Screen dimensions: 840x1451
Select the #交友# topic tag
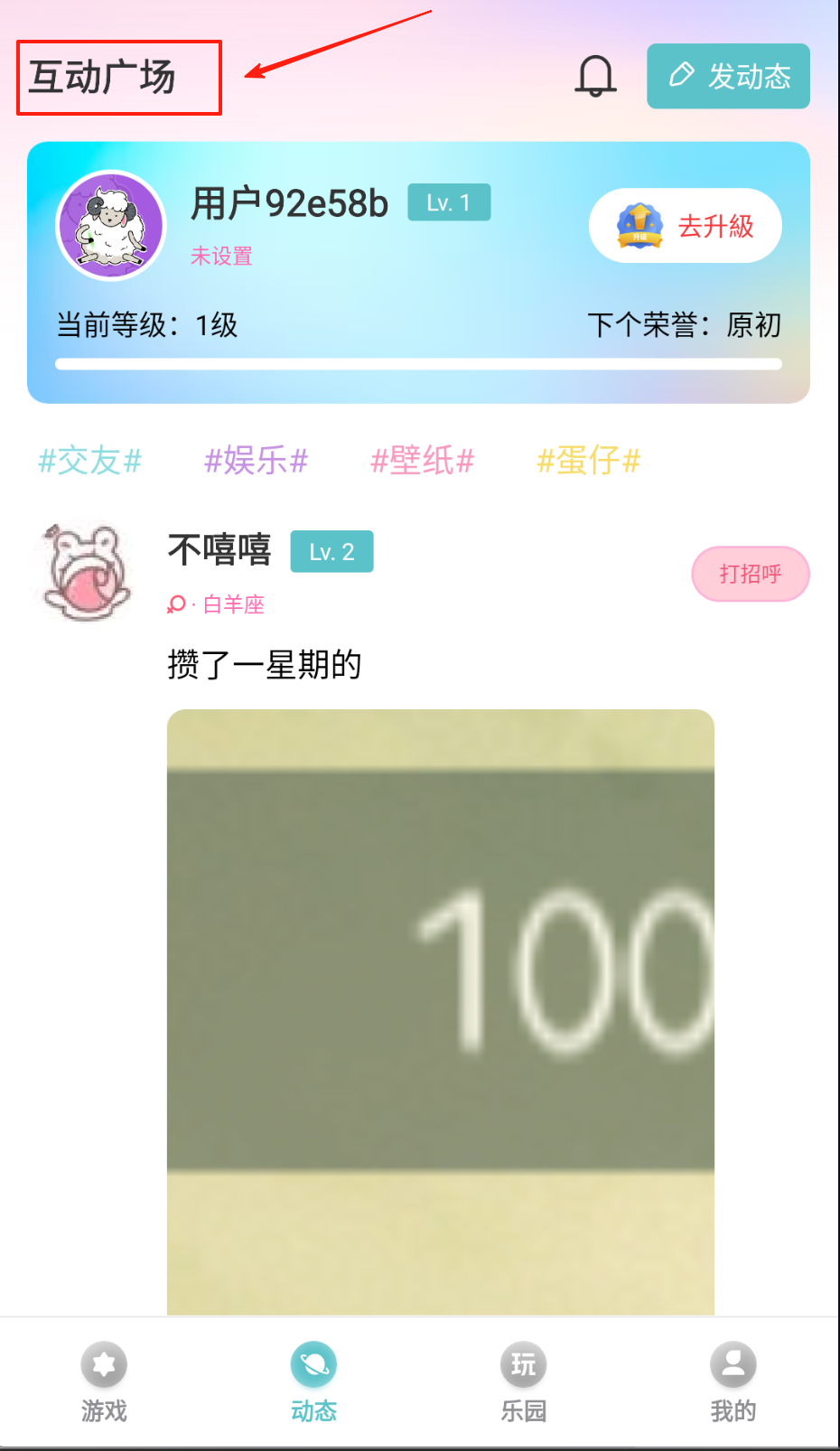pyautogui.click(x=90, y=461)
